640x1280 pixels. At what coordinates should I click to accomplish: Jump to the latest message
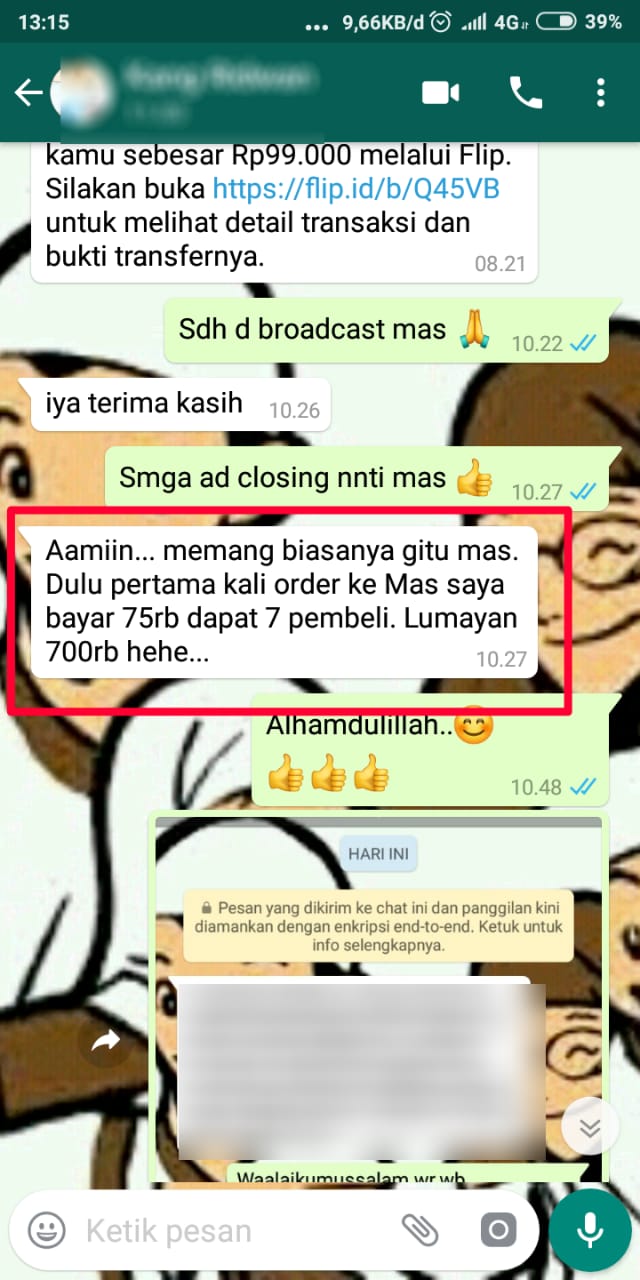pos(590,1128)
